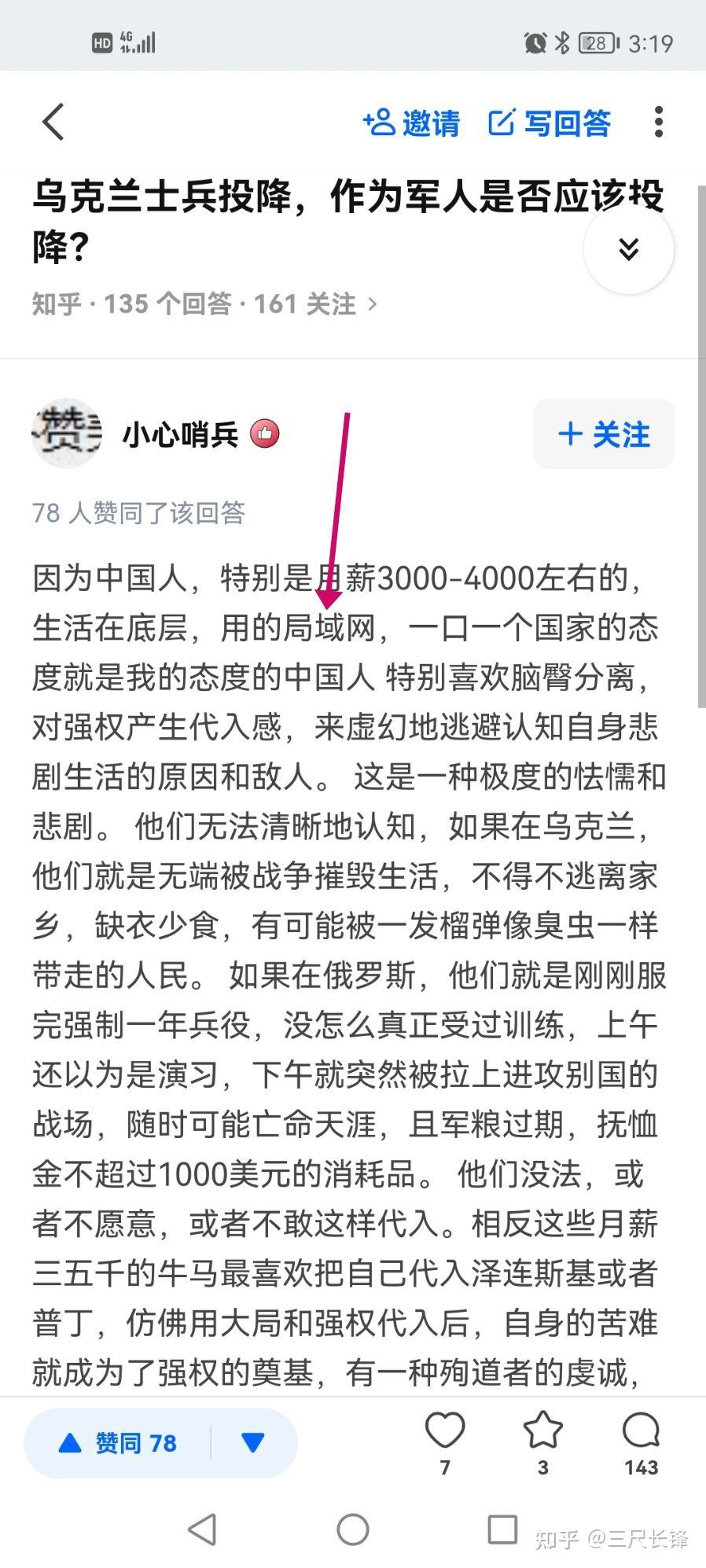The width and height of the screenshot is (706, 1568).
Task: Open 小心哨兵's profile avatar
Action: (x=67, y=433)
